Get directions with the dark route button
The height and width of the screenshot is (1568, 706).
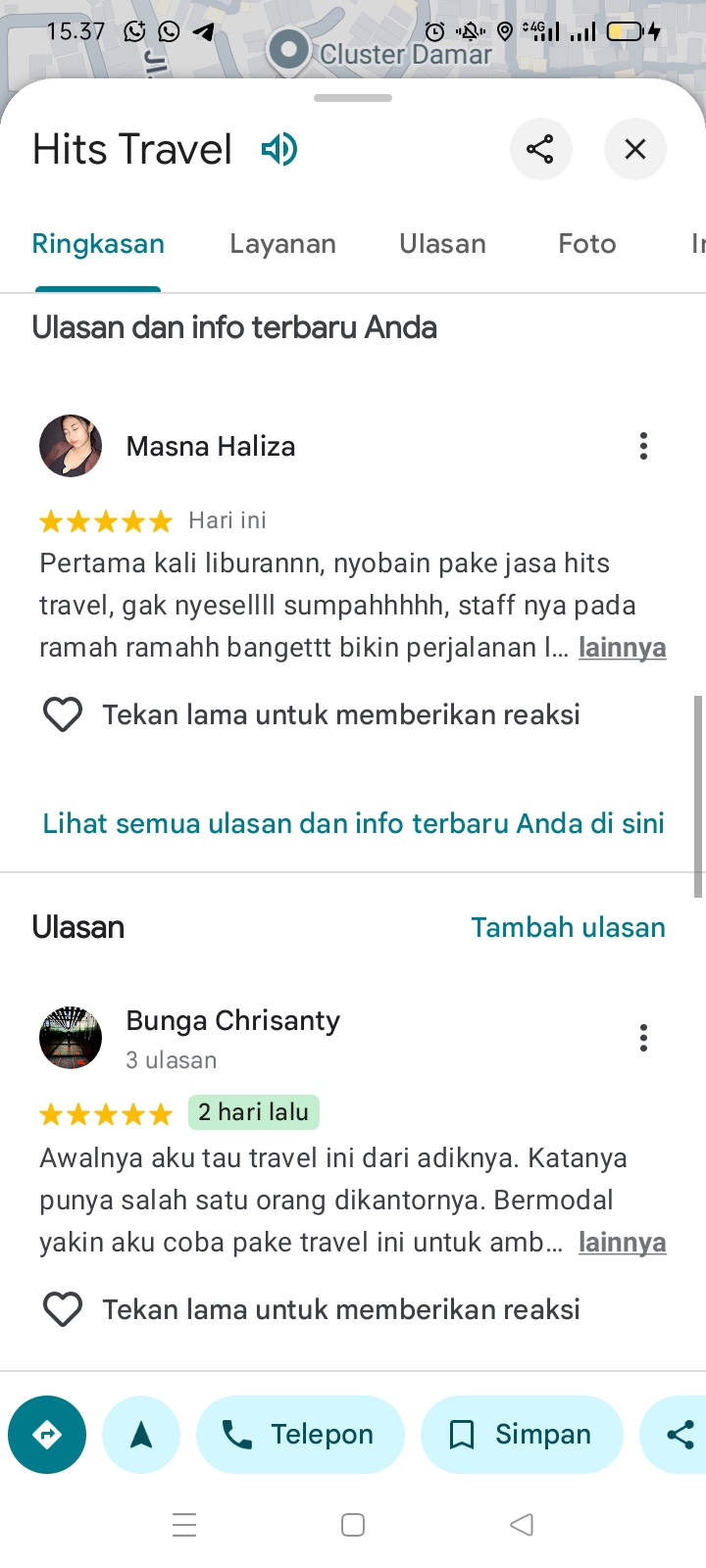(47, 1435)
